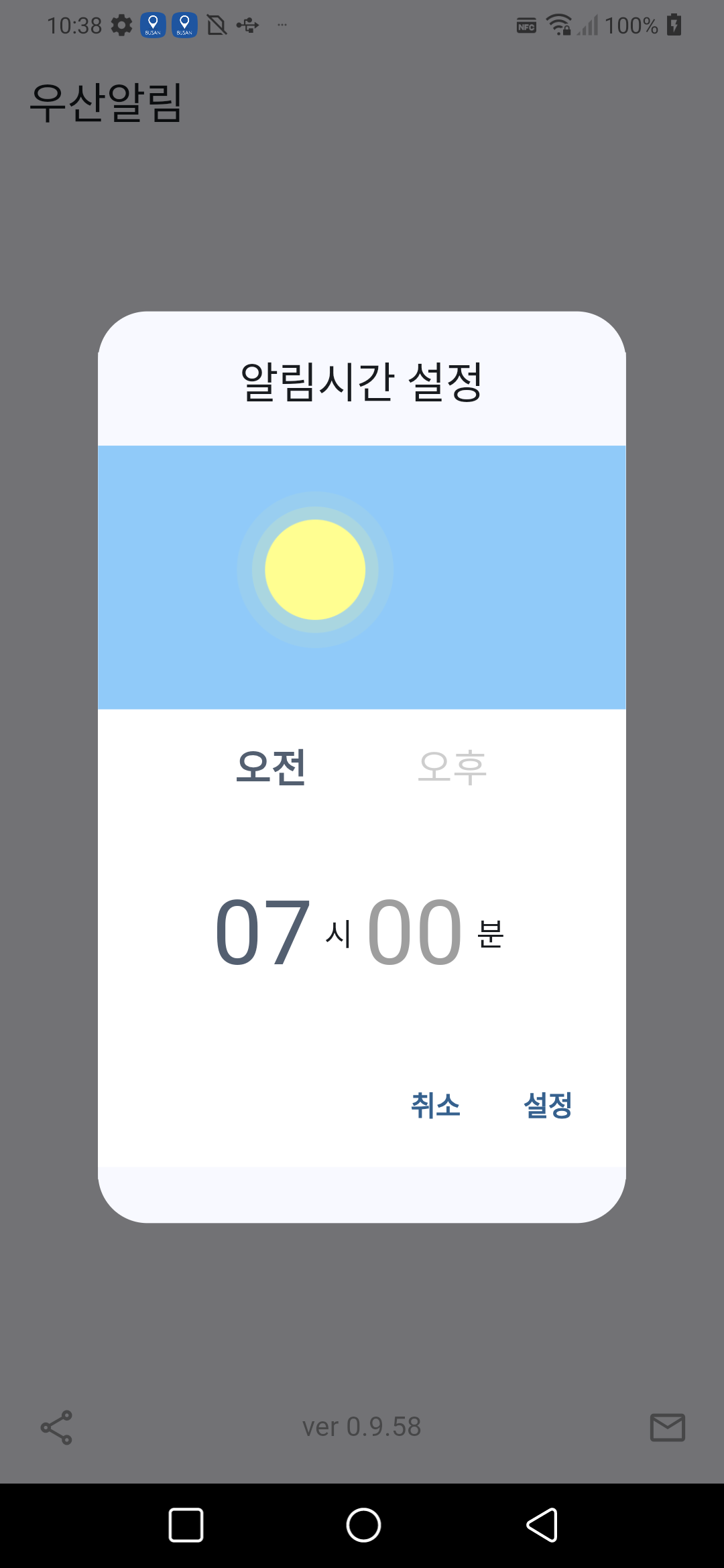Tap the minute value 00
Screen dimensions: 724x1568
(x=415, y=932)
